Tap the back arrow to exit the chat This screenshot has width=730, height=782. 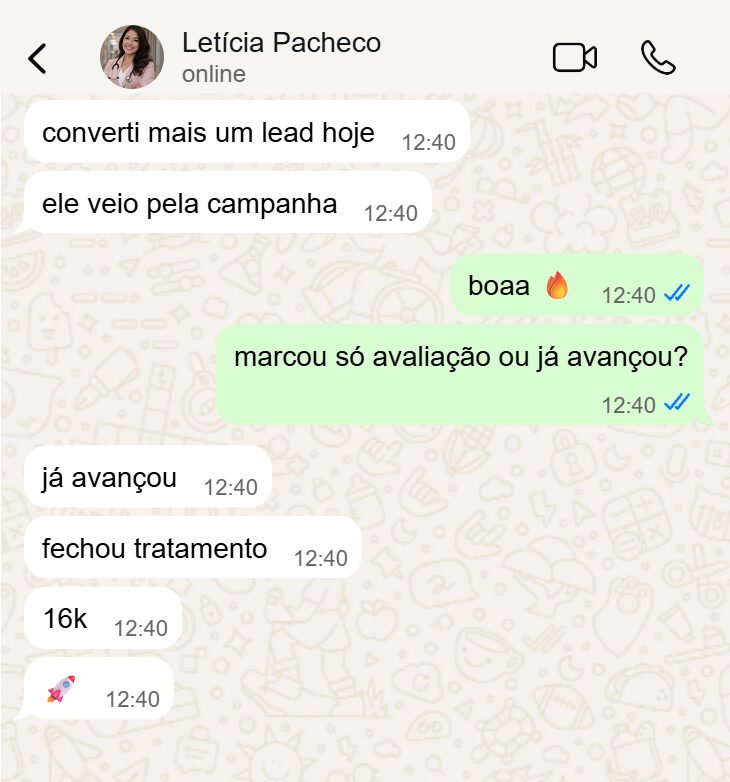coord(37,57)
